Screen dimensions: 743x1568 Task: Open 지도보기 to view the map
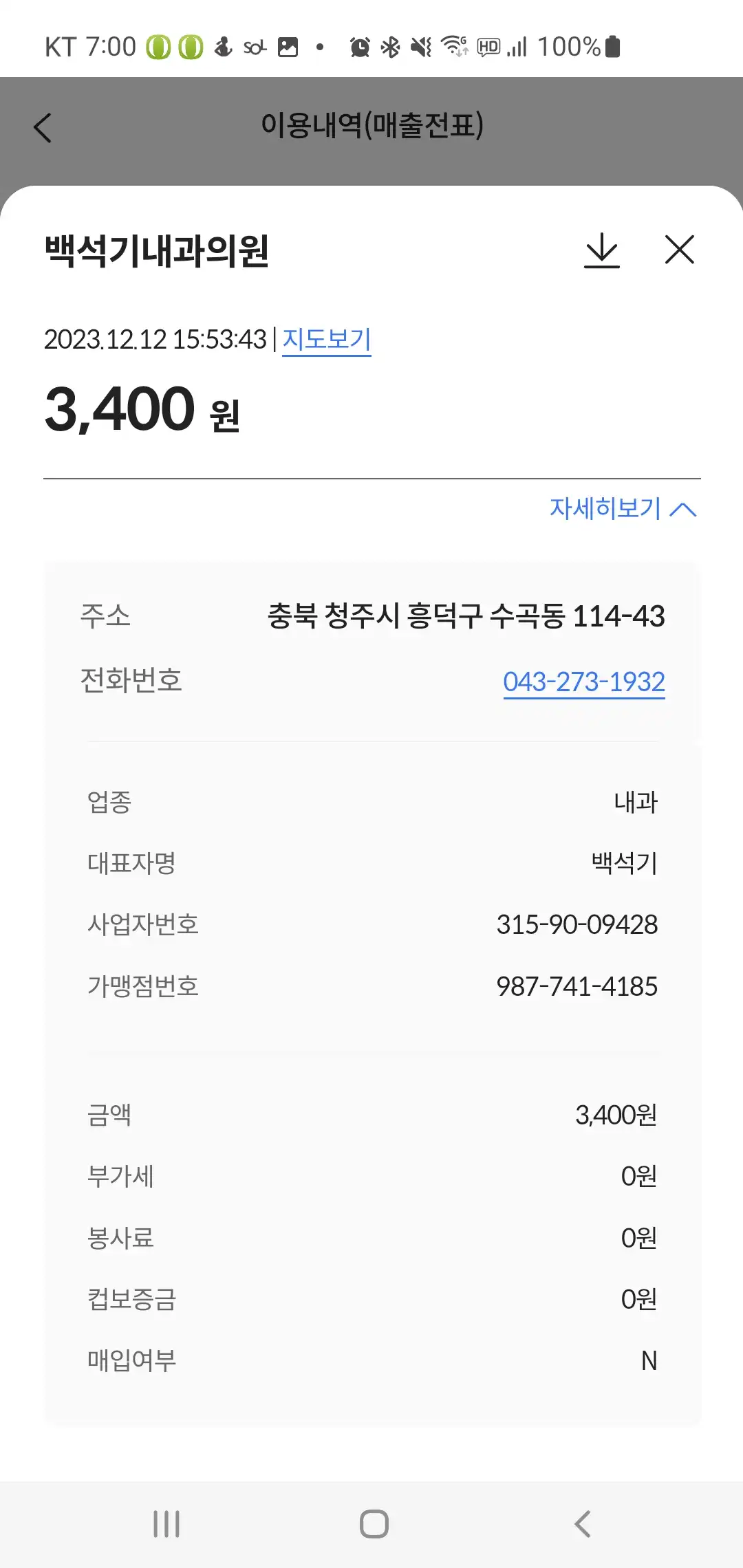click(327, 340)
